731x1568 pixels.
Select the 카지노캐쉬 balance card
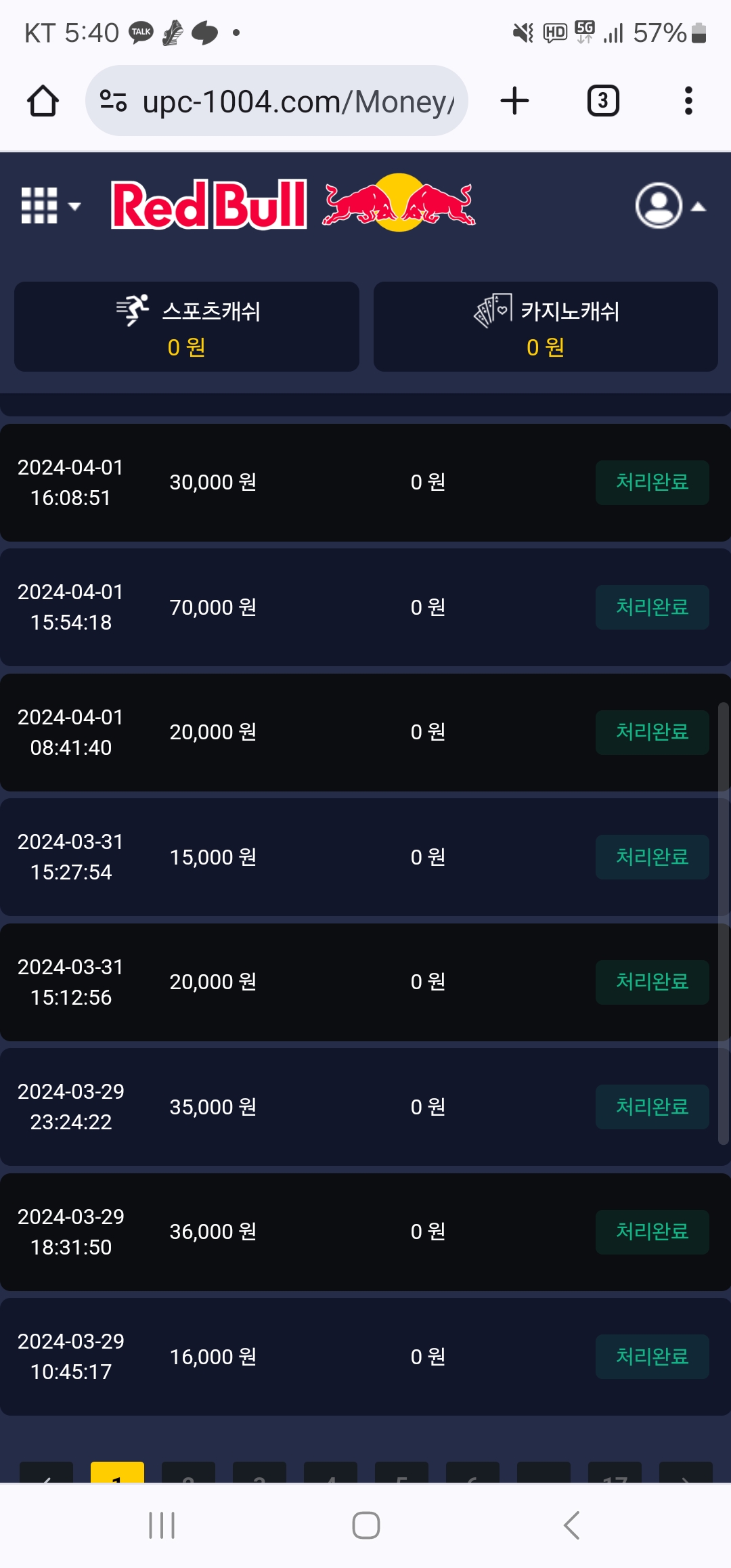pyautogui.click(x=546, y=326)
